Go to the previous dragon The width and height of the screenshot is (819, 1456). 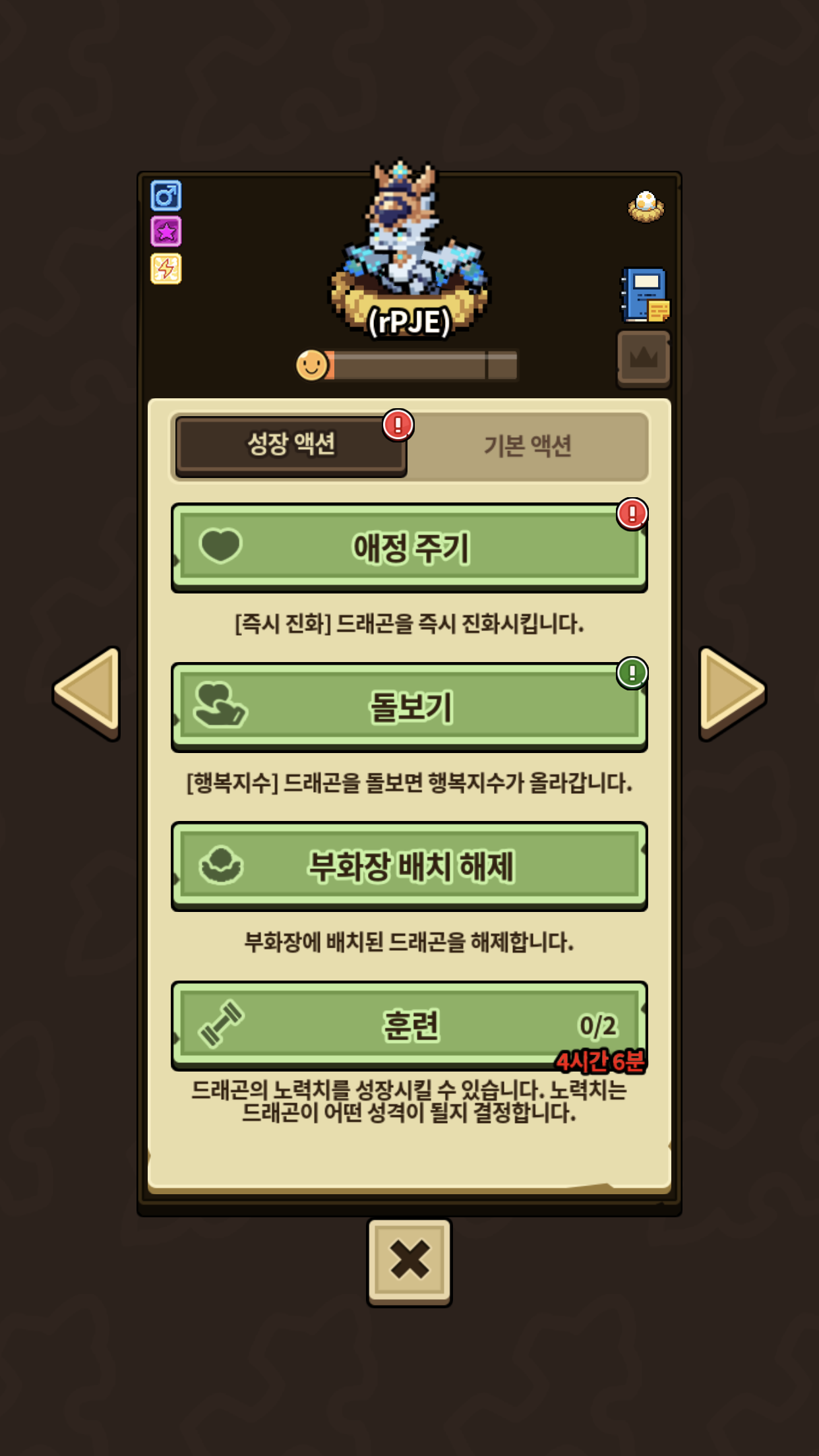click(x=88, y=692)
